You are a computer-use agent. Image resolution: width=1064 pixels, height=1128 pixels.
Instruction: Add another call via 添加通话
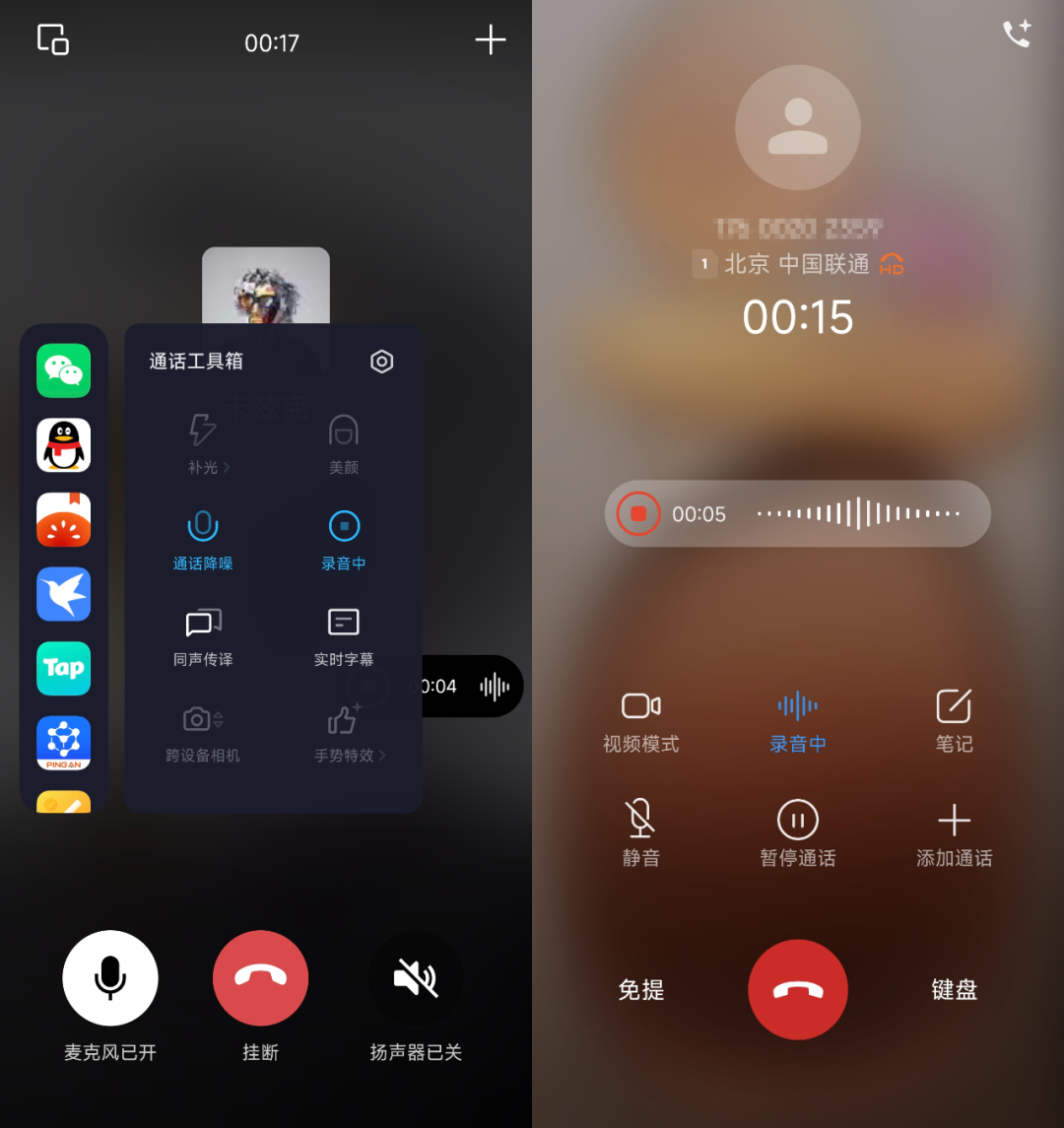pos(954,832)
